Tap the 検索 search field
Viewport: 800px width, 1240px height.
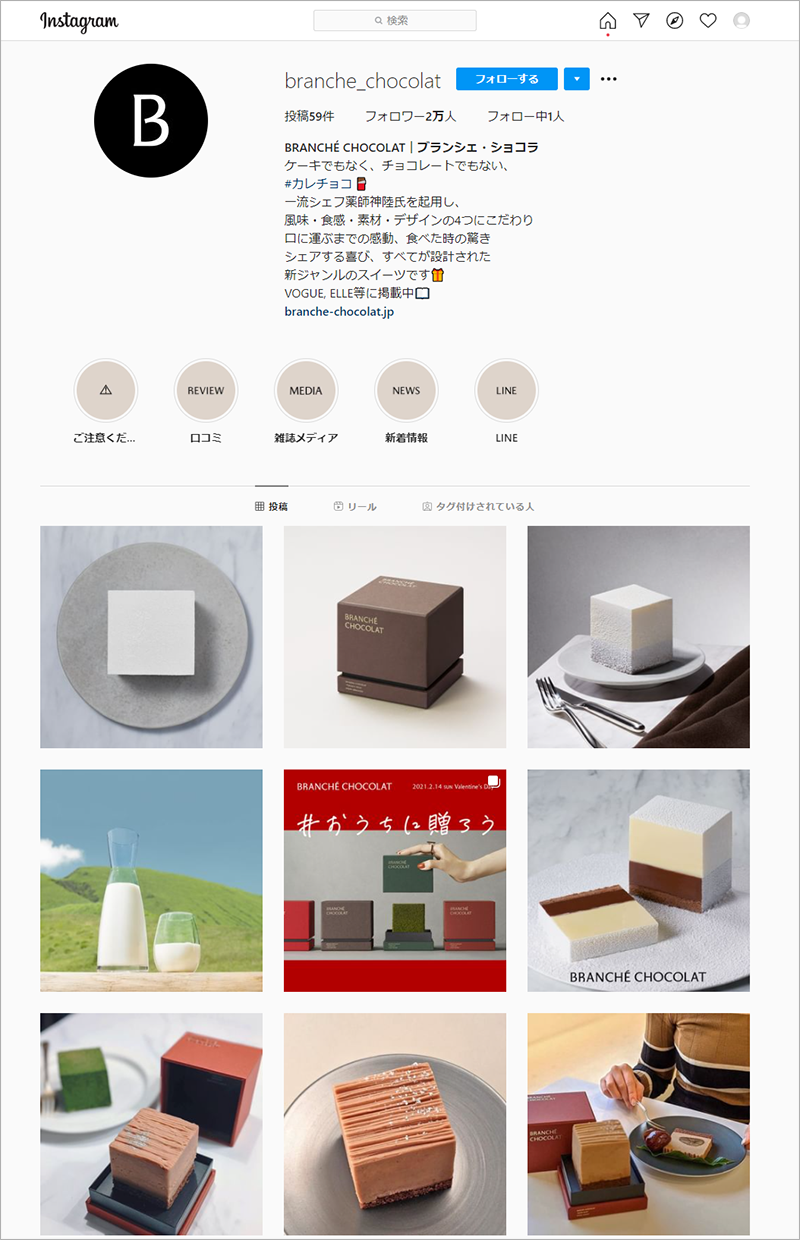[x=395, y=20]
